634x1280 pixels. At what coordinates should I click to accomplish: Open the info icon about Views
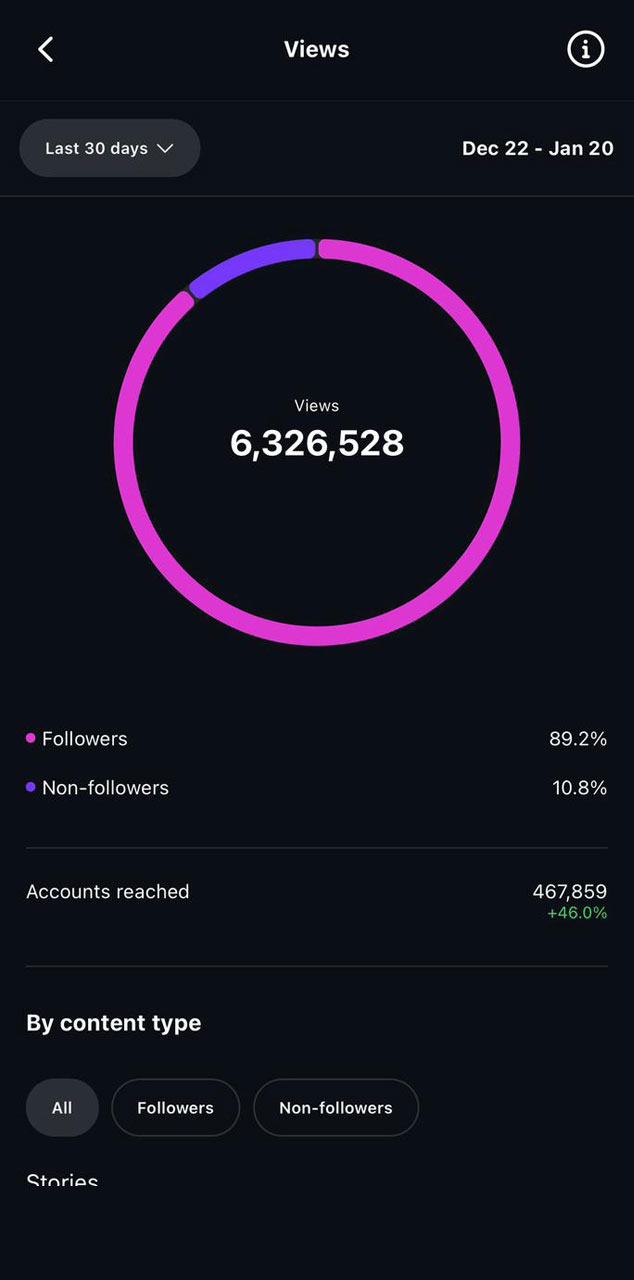click(586, 49)
